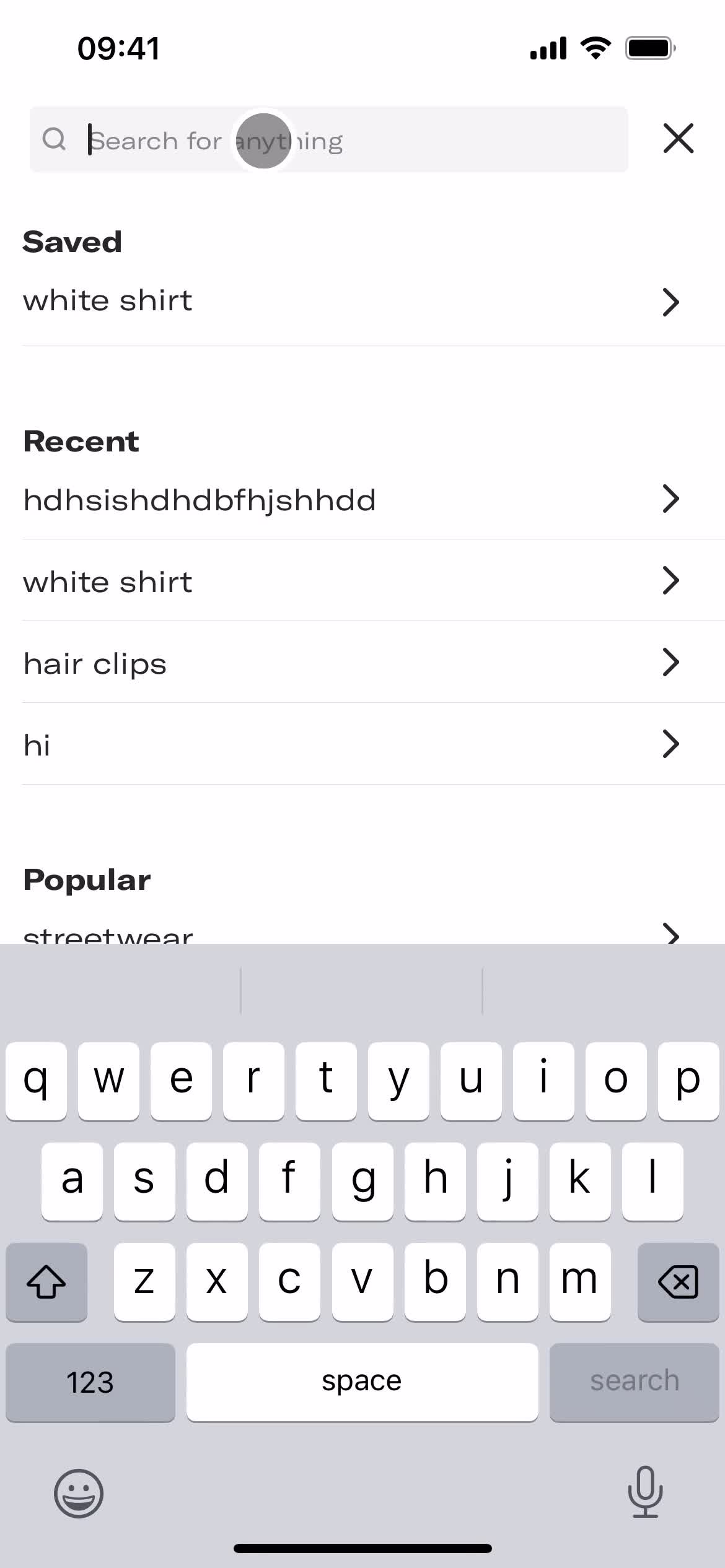Viewport: 725px width, 1568px height.
Task: Tap the letter q key
Action: 36,1079
